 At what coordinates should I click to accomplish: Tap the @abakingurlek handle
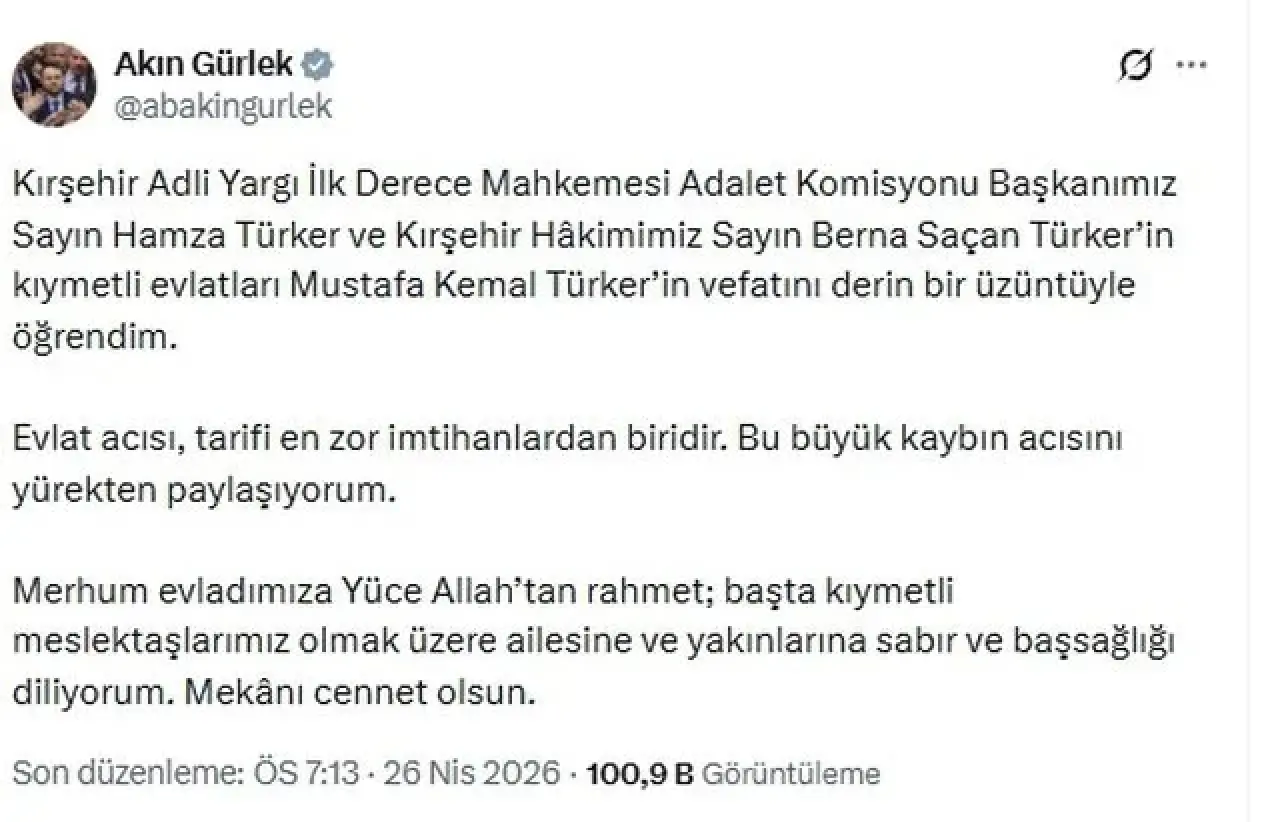(223, 106)
